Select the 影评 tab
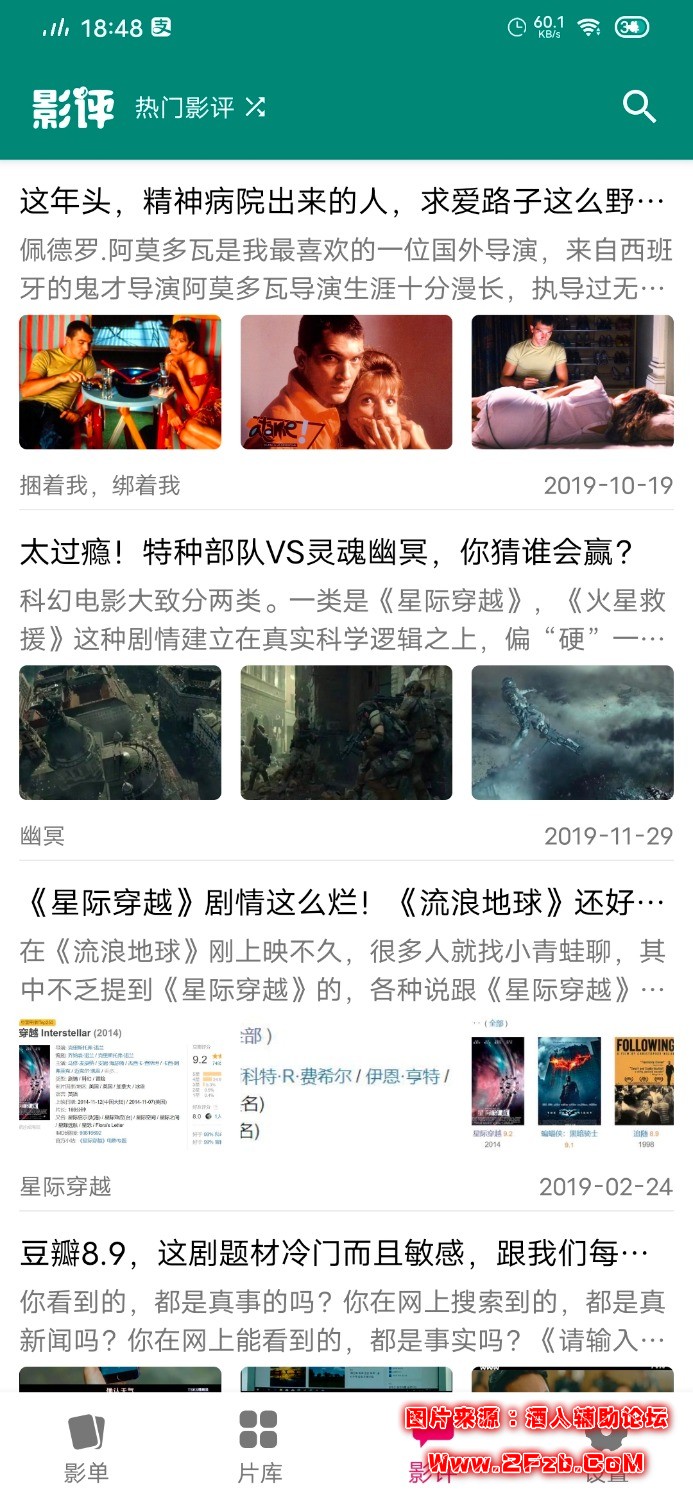This screenshot has height=1500, width=693. [432, 1446]
